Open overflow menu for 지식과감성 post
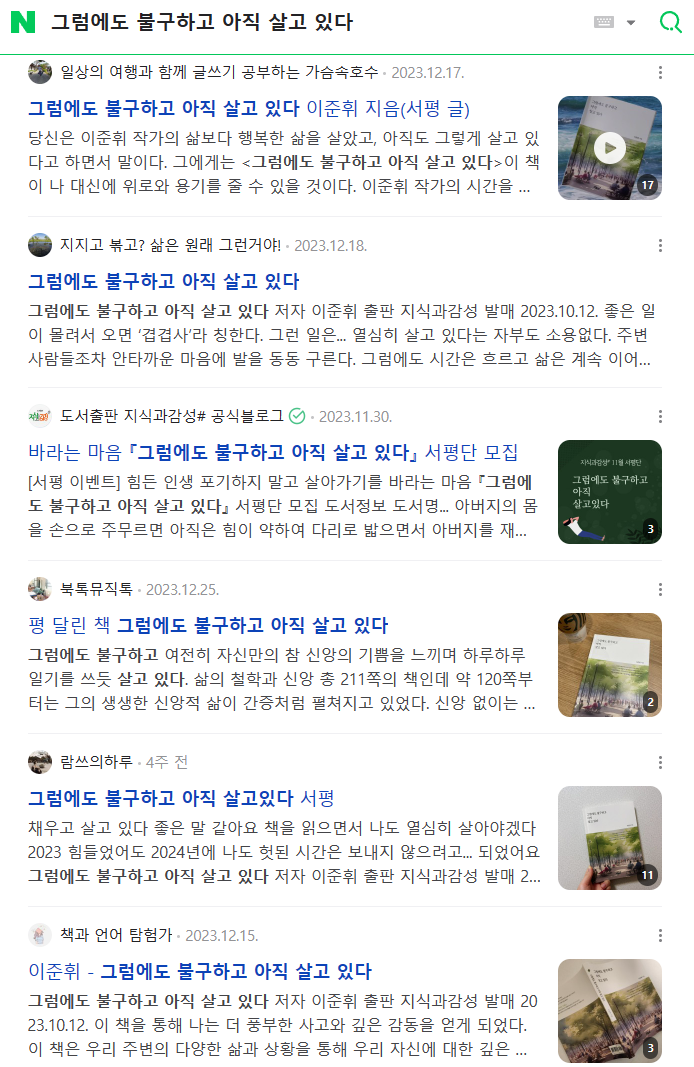The width and height of the screenshot is (694, 1067). point(660,417)
